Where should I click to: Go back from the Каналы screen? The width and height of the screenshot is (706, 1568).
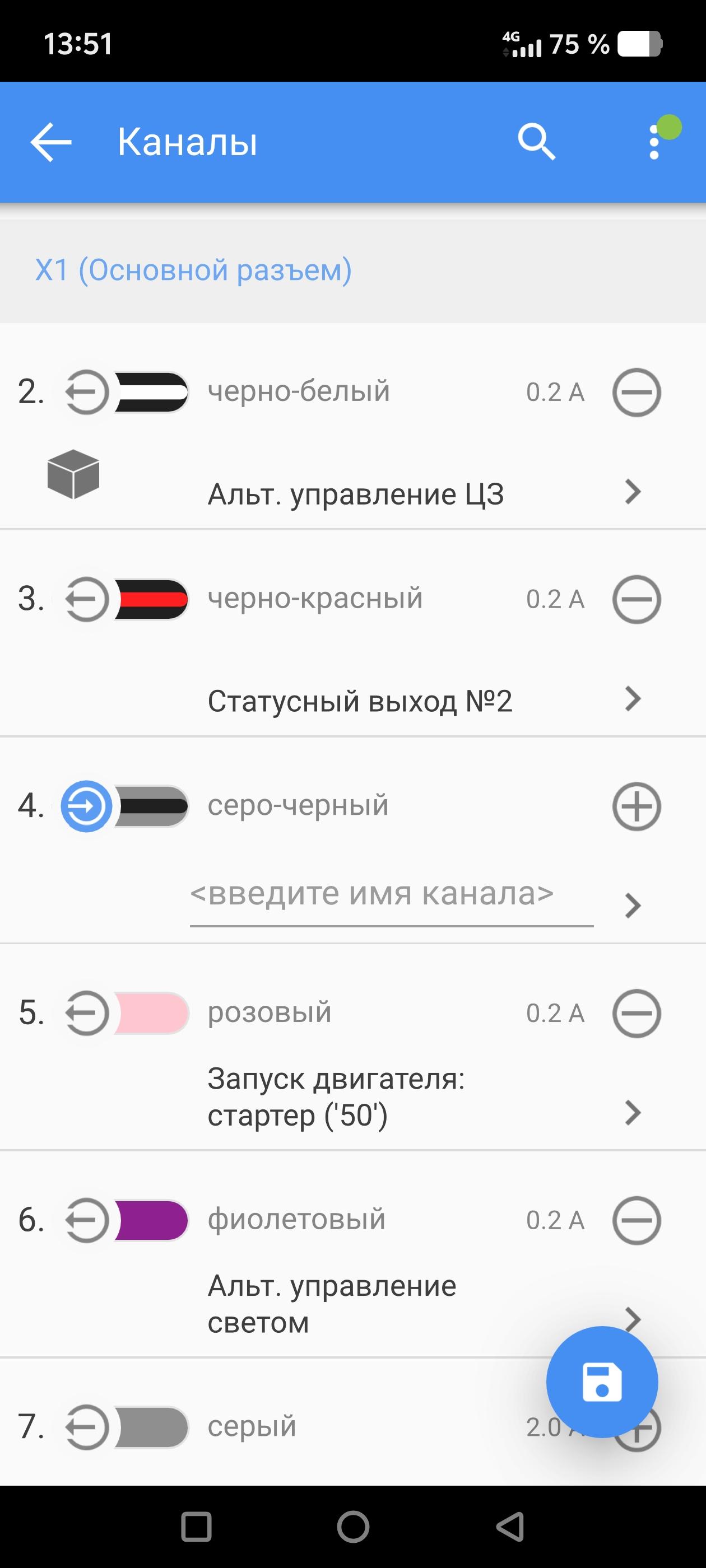coord(51,142)
